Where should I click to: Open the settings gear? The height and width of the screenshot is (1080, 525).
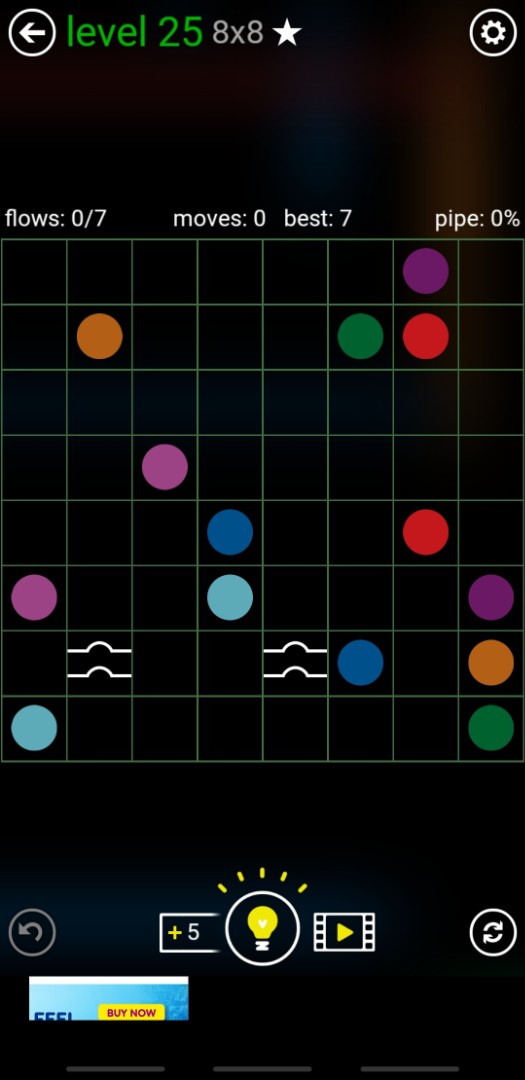[x=493, y=32]
